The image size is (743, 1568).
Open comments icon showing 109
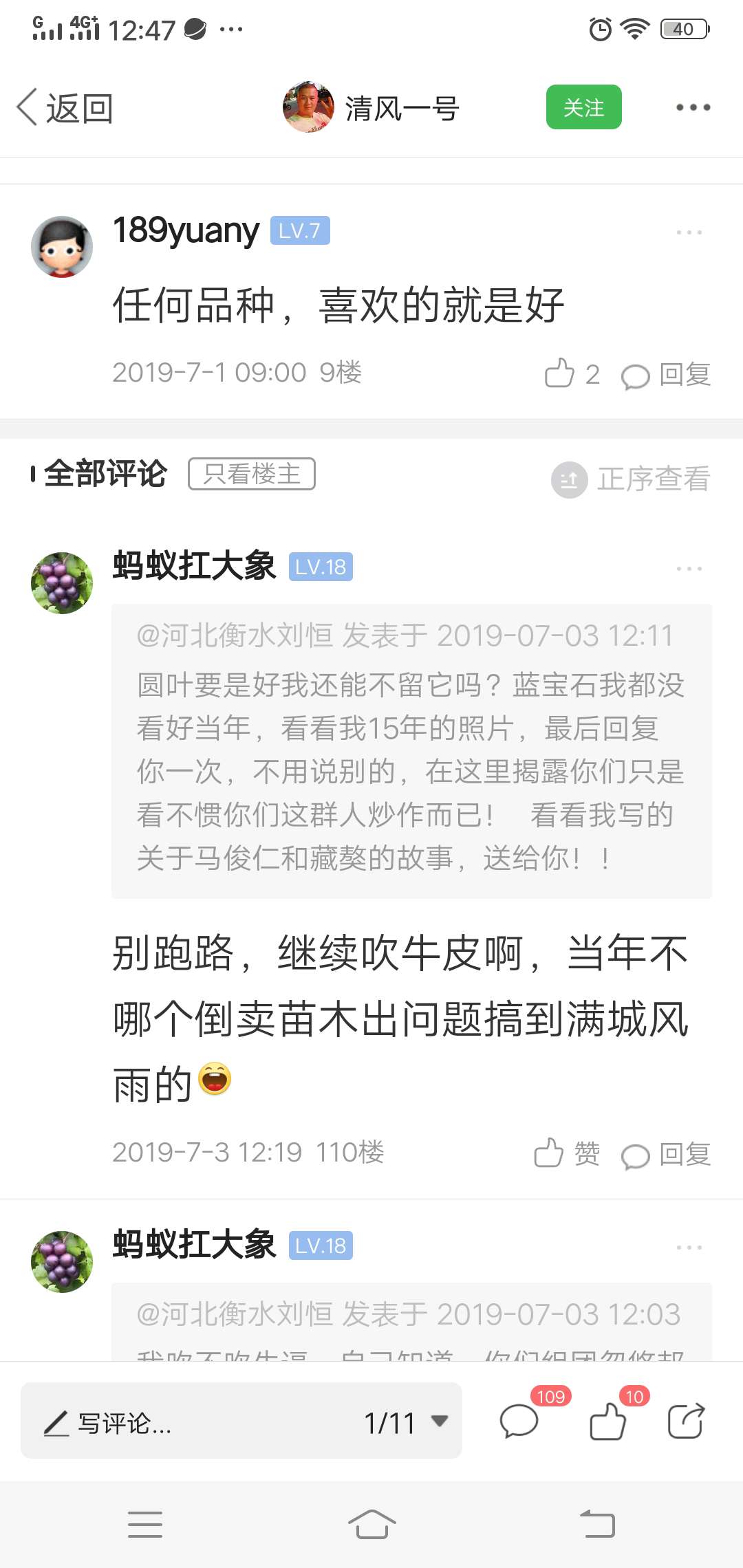click(519, 1421)
